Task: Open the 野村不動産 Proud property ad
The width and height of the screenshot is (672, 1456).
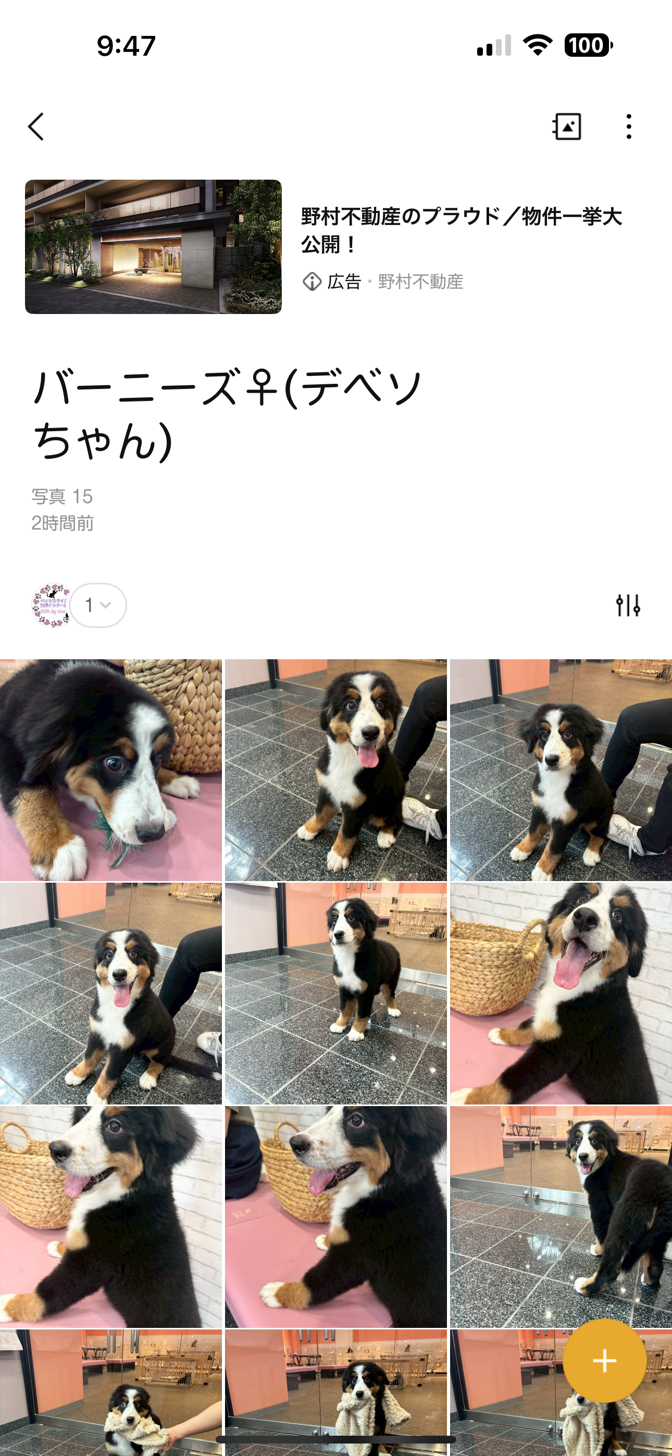Action: point(336,247)
